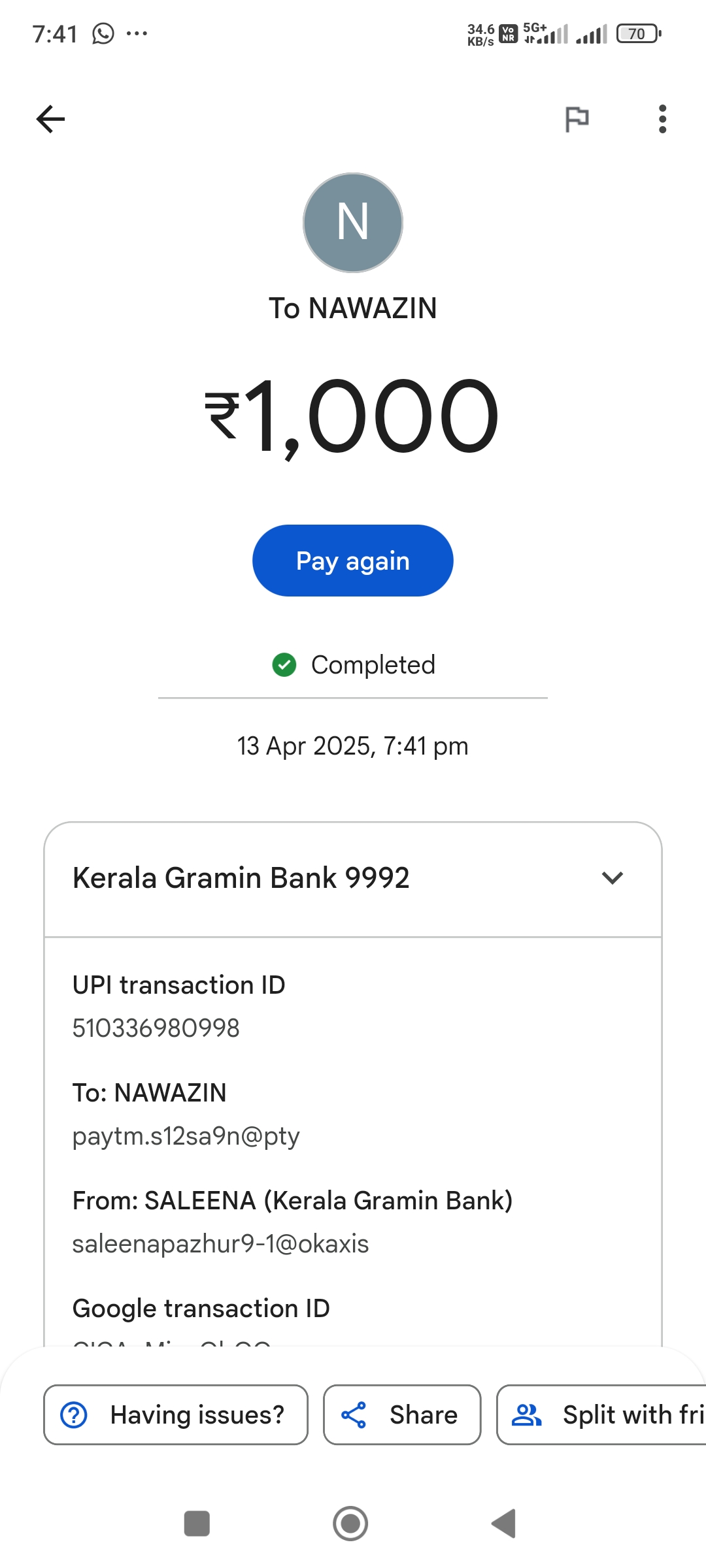Expand the Kerala Gramin Bank 9992 details
Image resolution: width=706 pixels, height=1568 pixels.
(612, 878)
